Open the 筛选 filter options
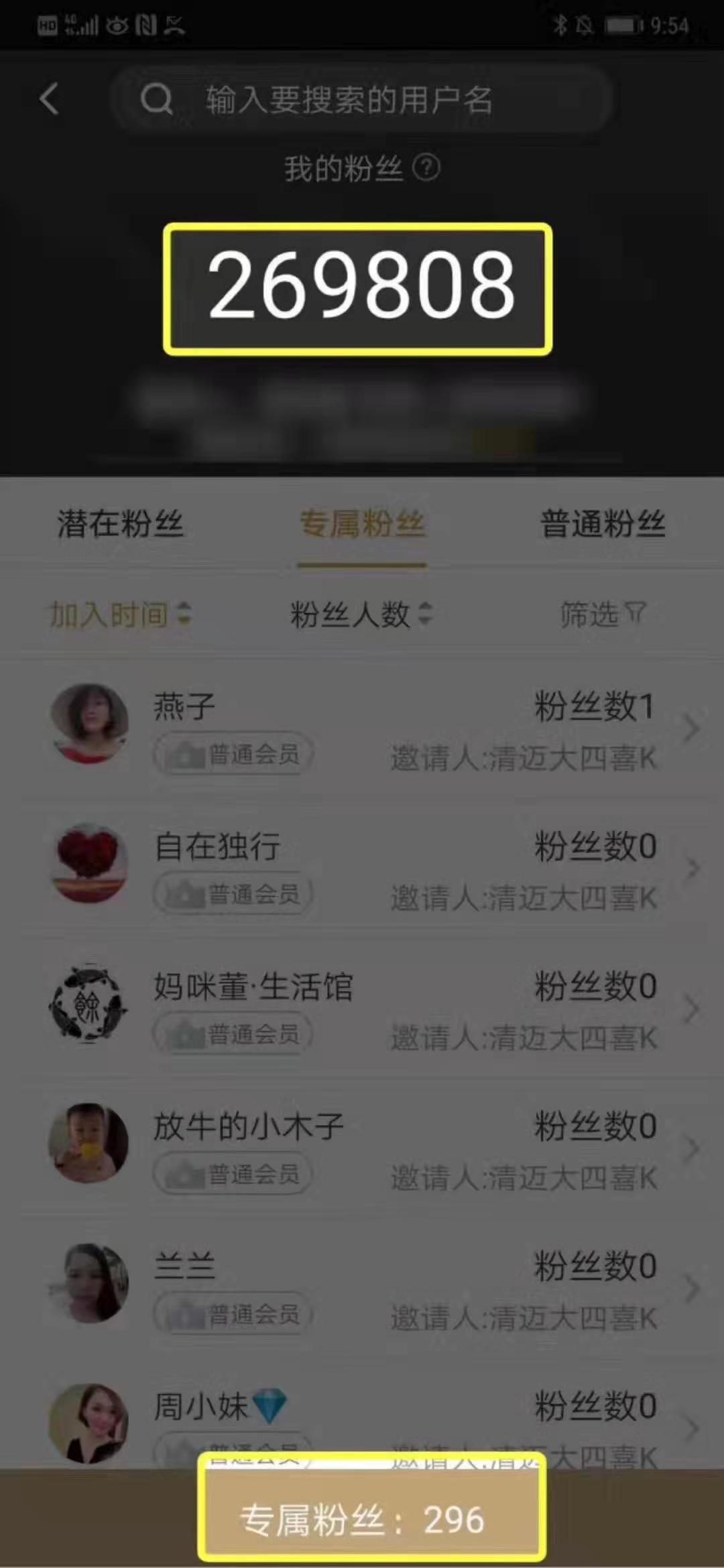 click(602, 614)
